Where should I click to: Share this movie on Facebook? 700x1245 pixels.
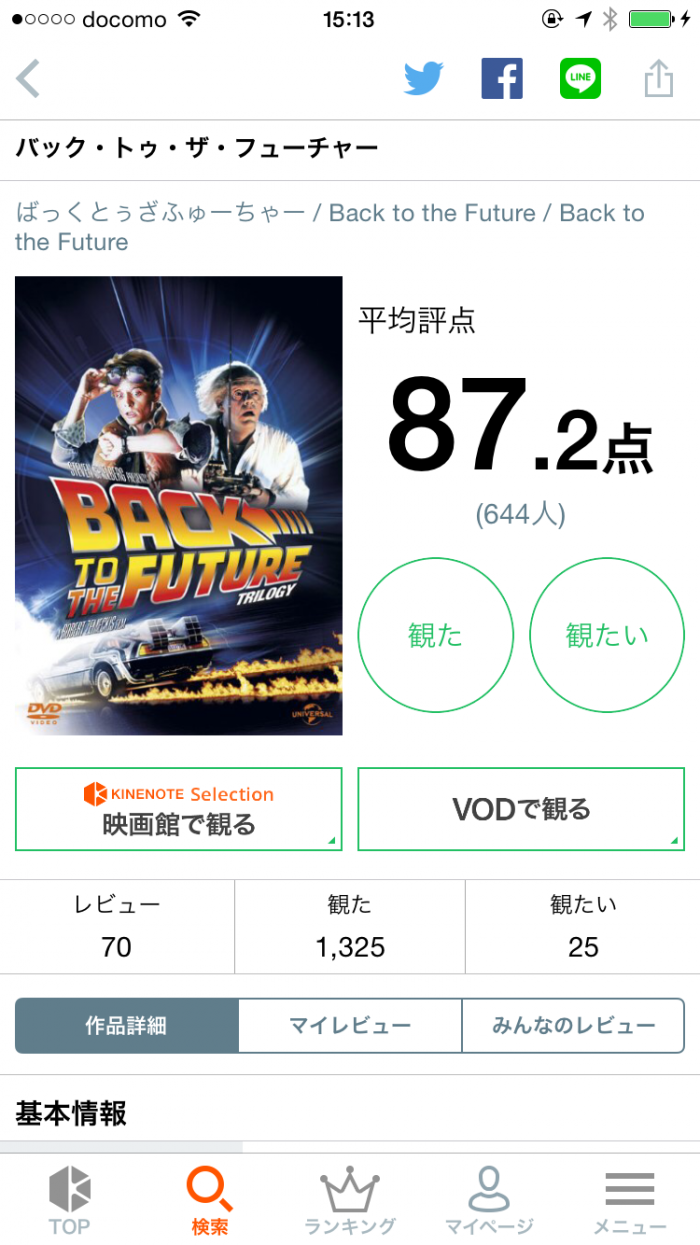pos(502,78)
